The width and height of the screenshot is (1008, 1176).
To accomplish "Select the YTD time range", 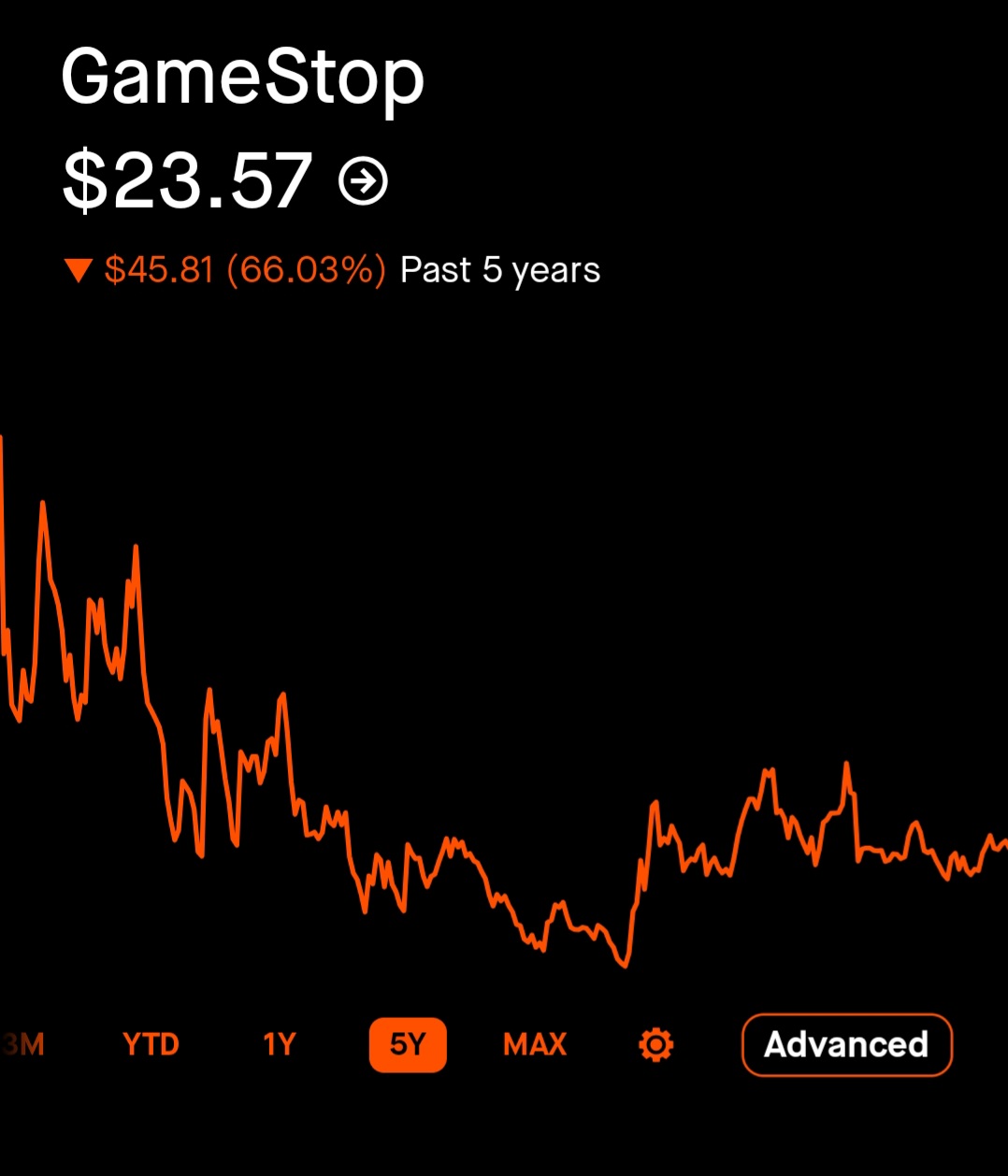I will tap(151, 1044).
